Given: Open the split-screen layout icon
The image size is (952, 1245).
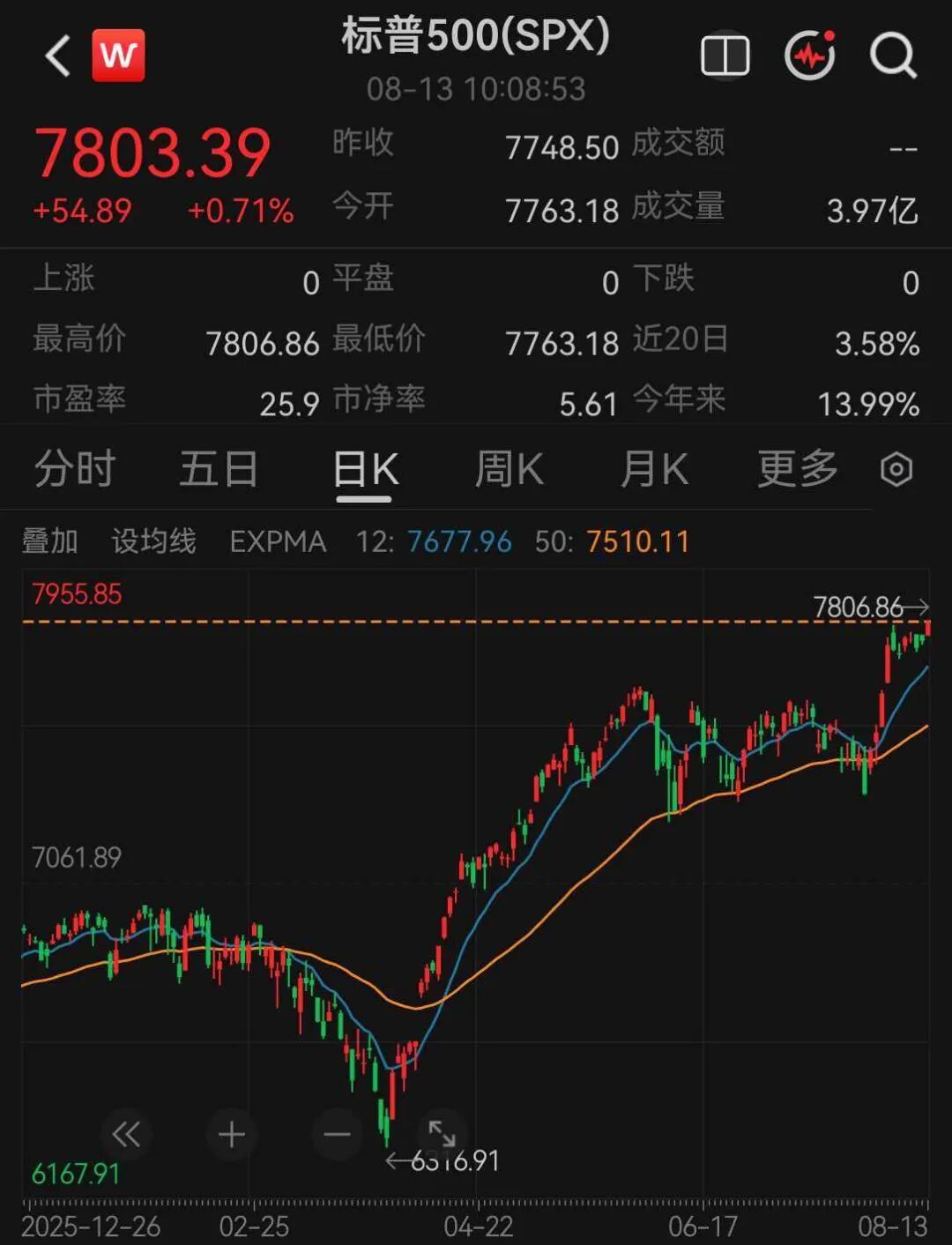Looking at the screenshot, I should tap(725, 56).
